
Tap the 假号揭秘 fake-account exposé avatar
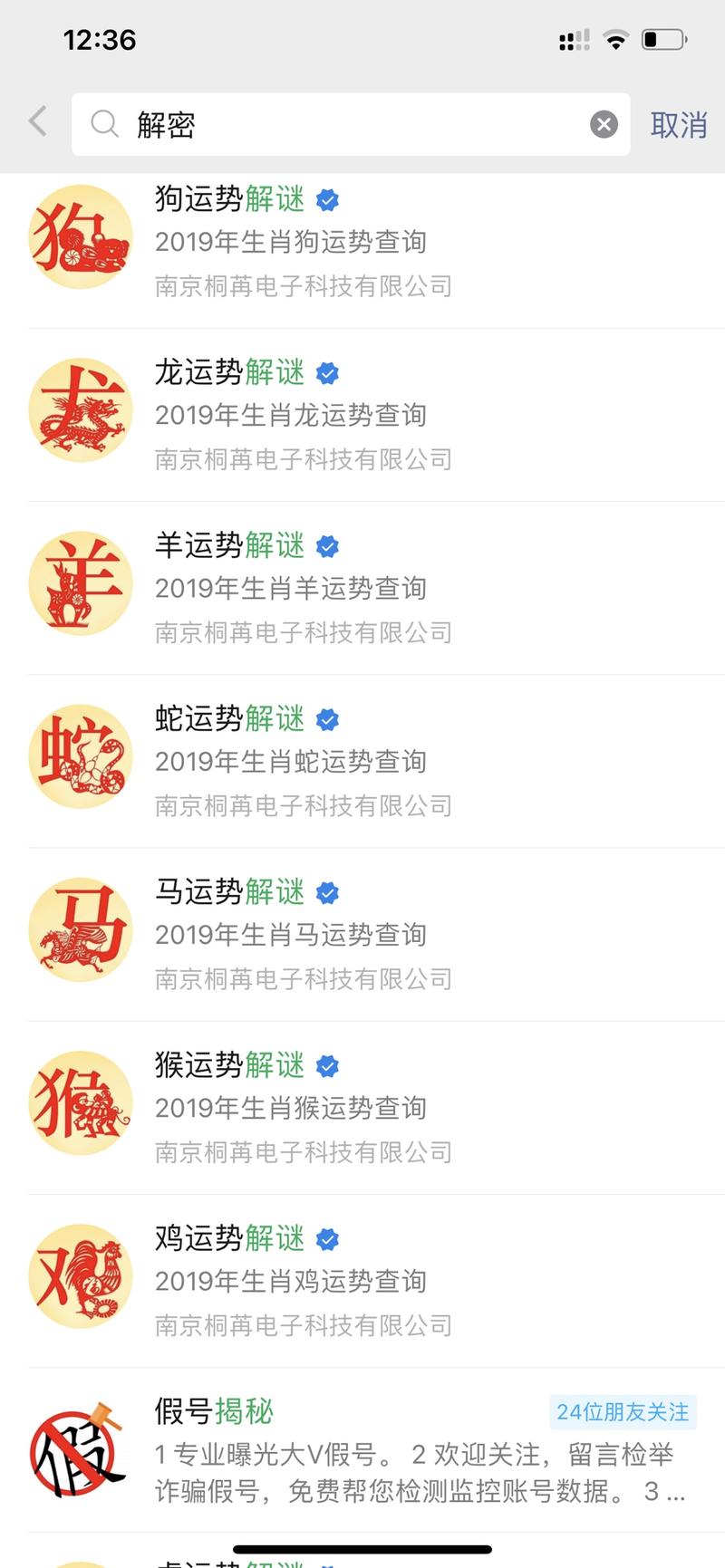[x=80, y=1449]
